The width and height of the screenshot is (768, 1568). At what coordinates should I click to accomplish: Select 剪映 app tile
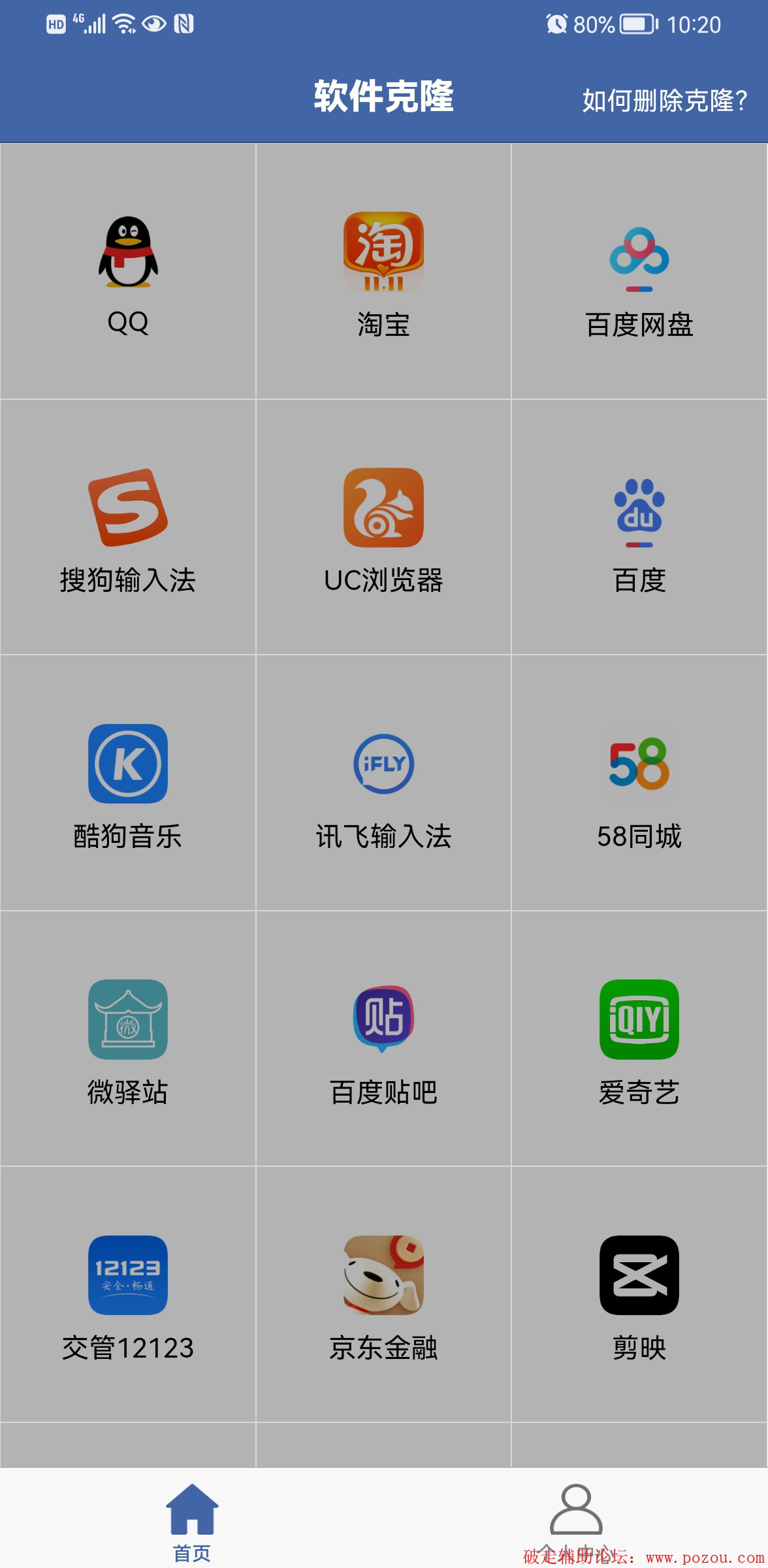pyautogui.click(x=639, y=1295)
